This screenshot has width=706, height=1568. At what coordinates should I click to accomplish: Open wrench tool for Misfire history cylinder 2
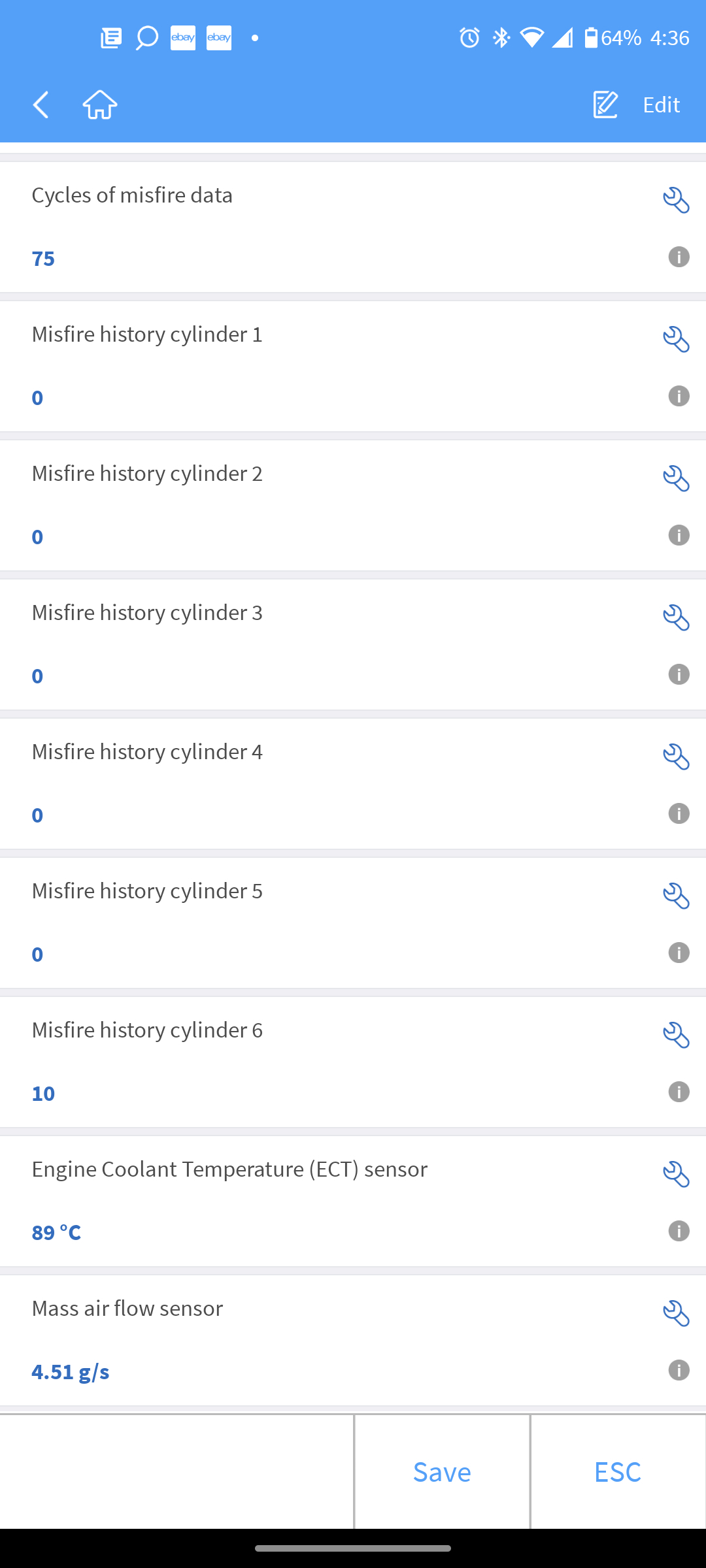(676, 478)
